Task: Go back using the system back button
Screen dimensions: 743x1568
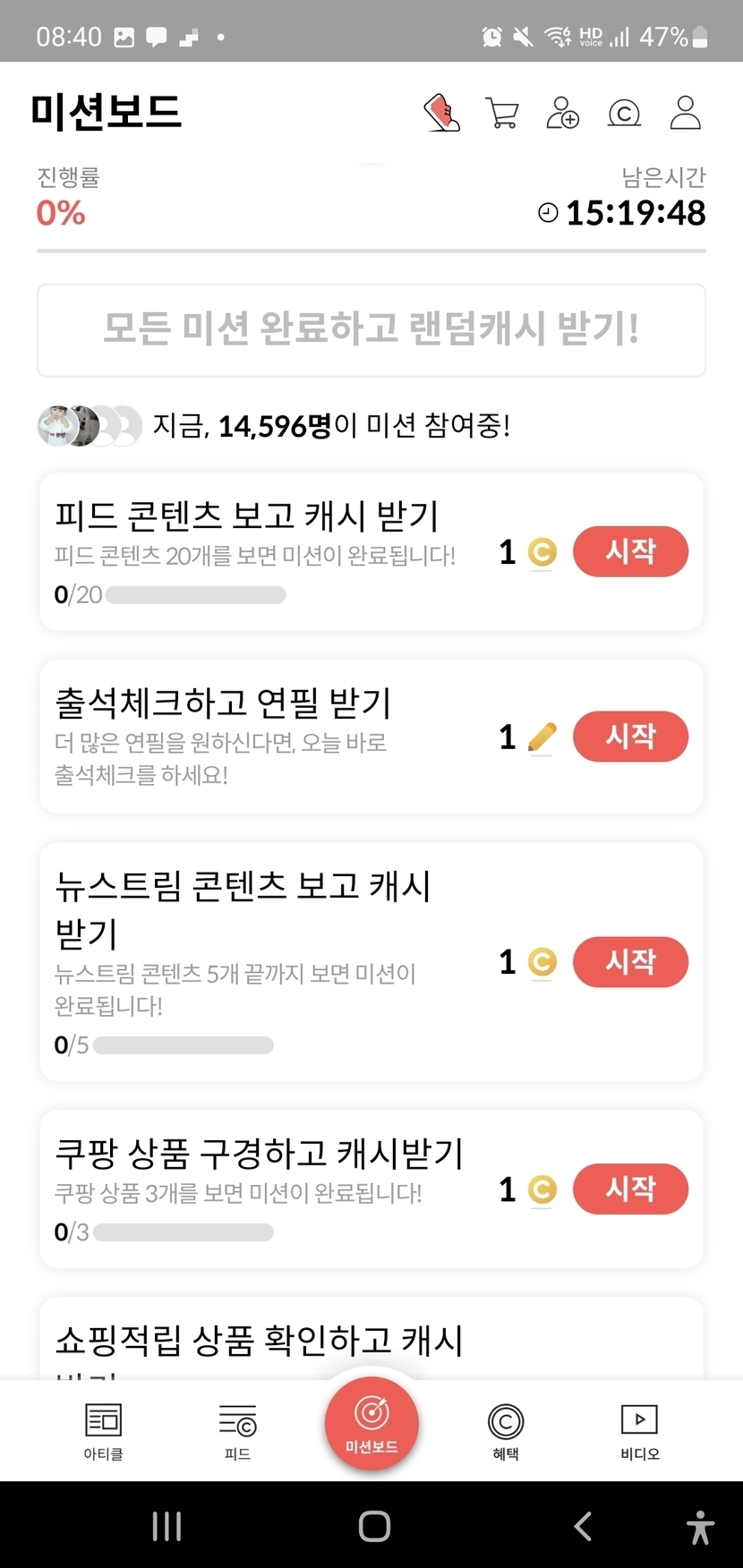Action: (x=583, y=1527)
